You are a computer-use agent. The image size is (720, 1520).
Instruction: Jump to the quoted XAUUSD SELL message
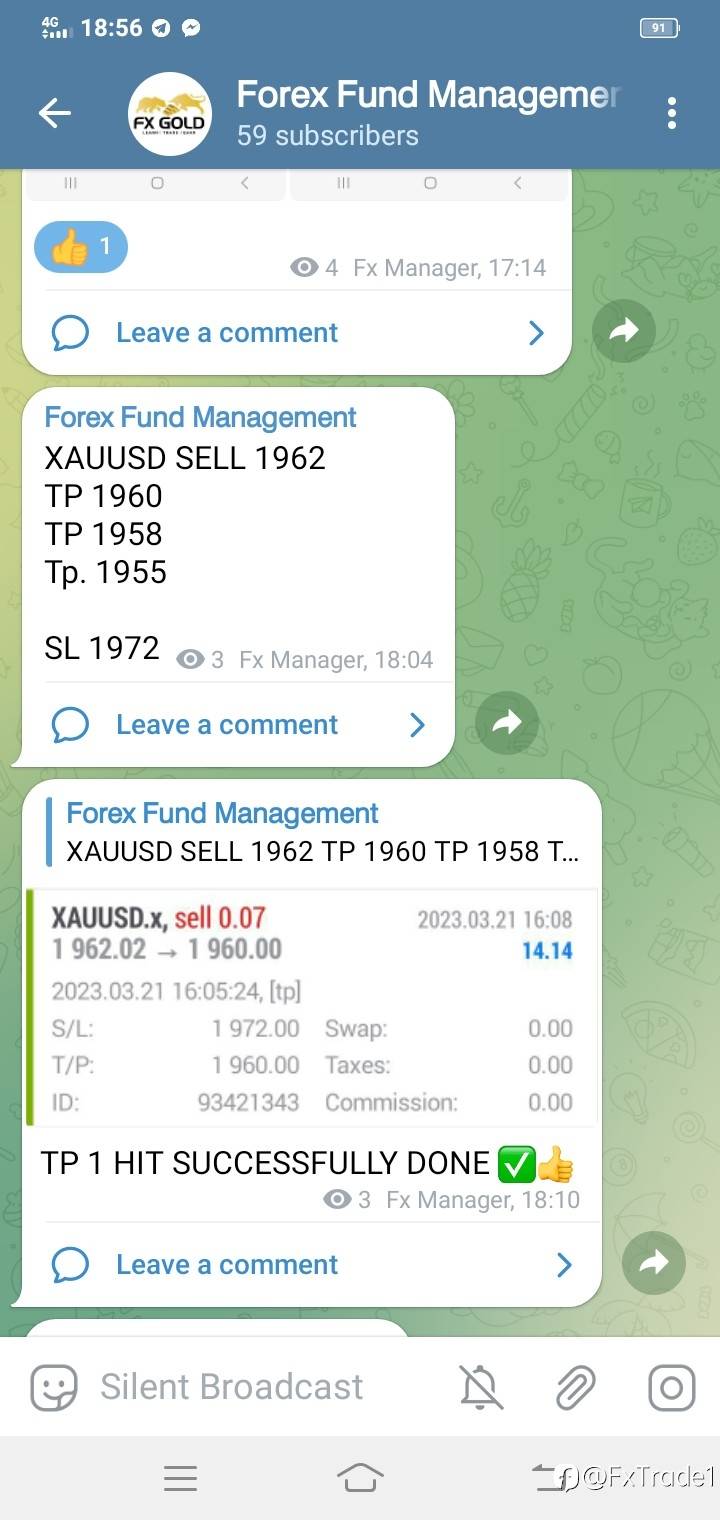click(x=320, y=832)
